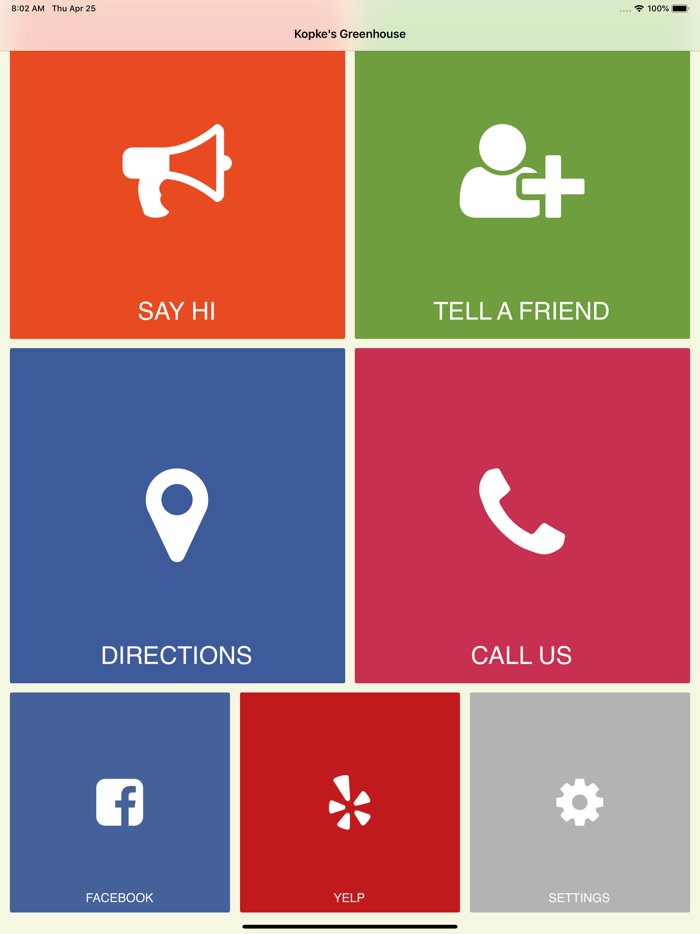Open the Say Hi tile

click(177, 195)
